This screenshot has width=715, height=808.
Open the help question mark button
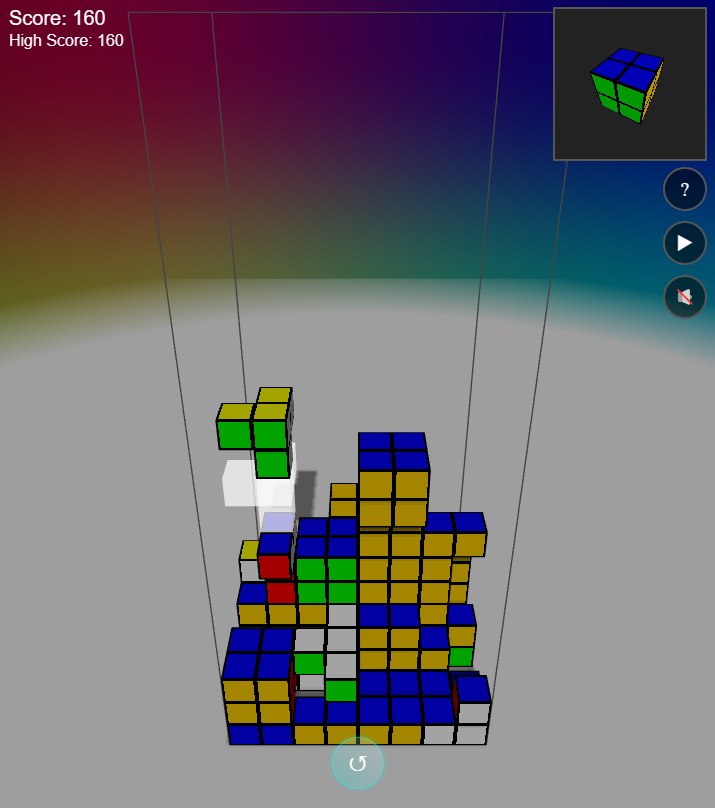pyautogui.click(x=685, y=189)
